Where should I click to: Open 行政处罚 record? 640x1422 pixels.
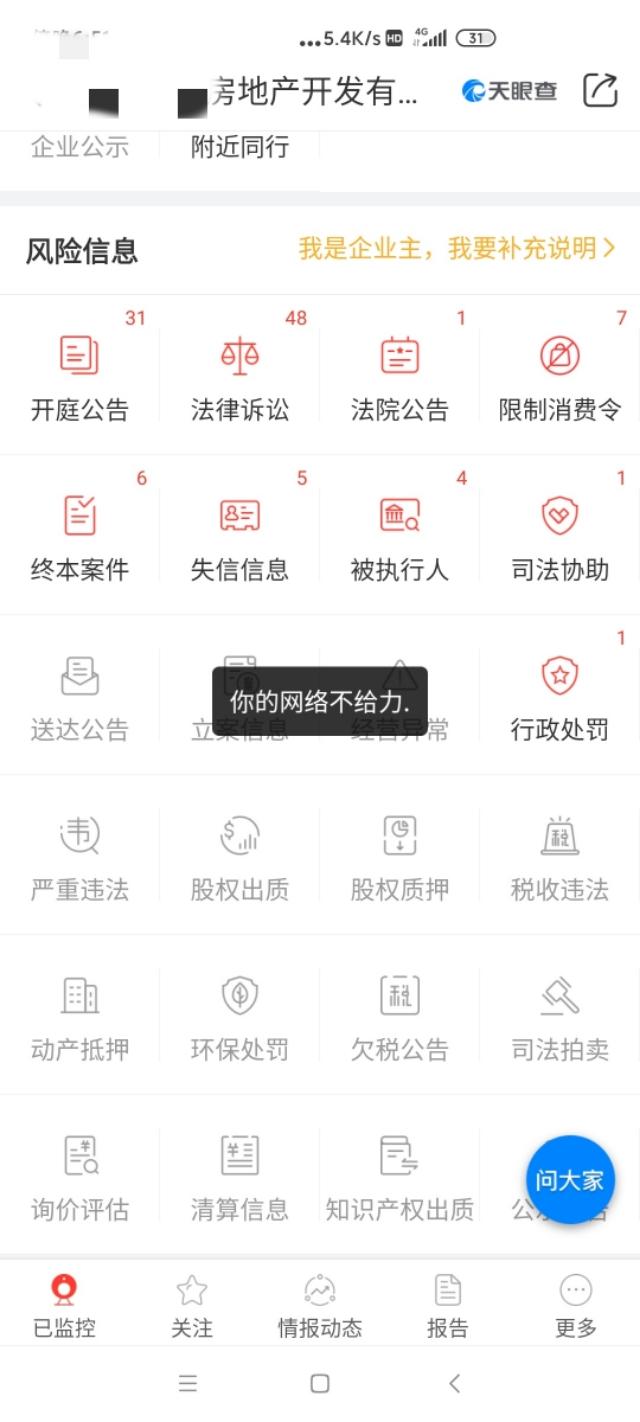pyautogui.click(x=560, y=696)
